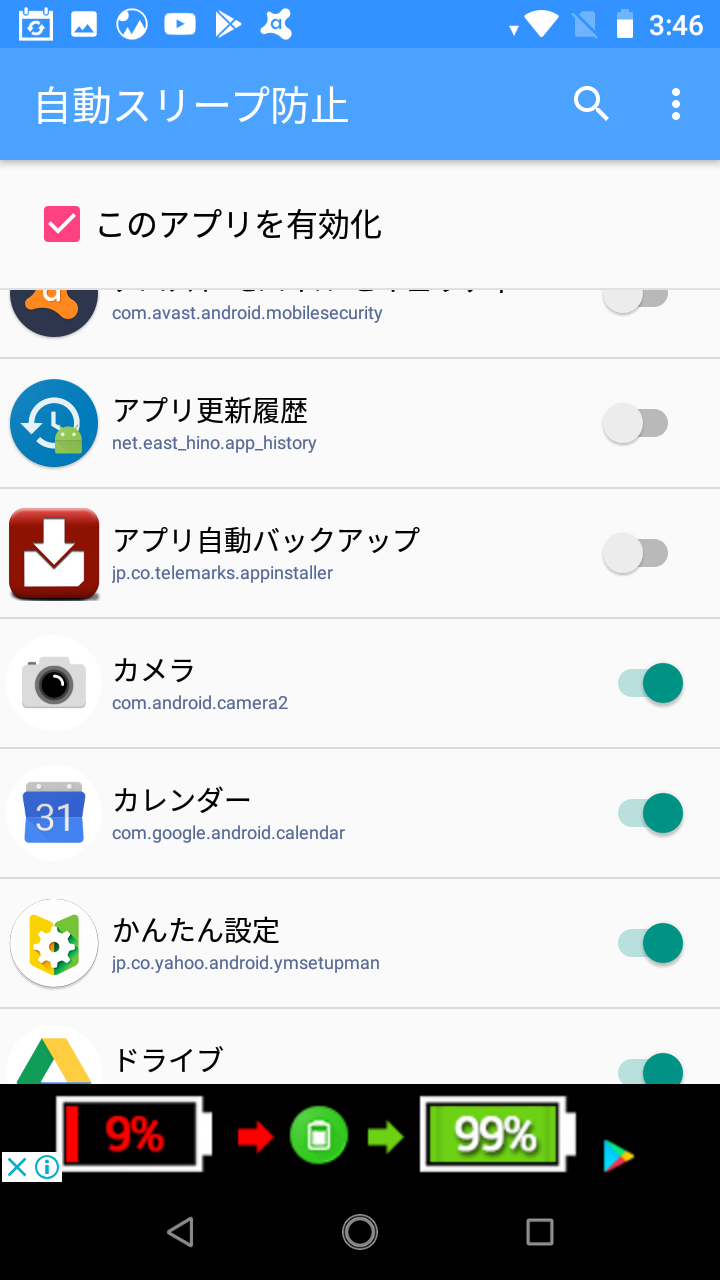Open the overflow menu

[676, 104]
